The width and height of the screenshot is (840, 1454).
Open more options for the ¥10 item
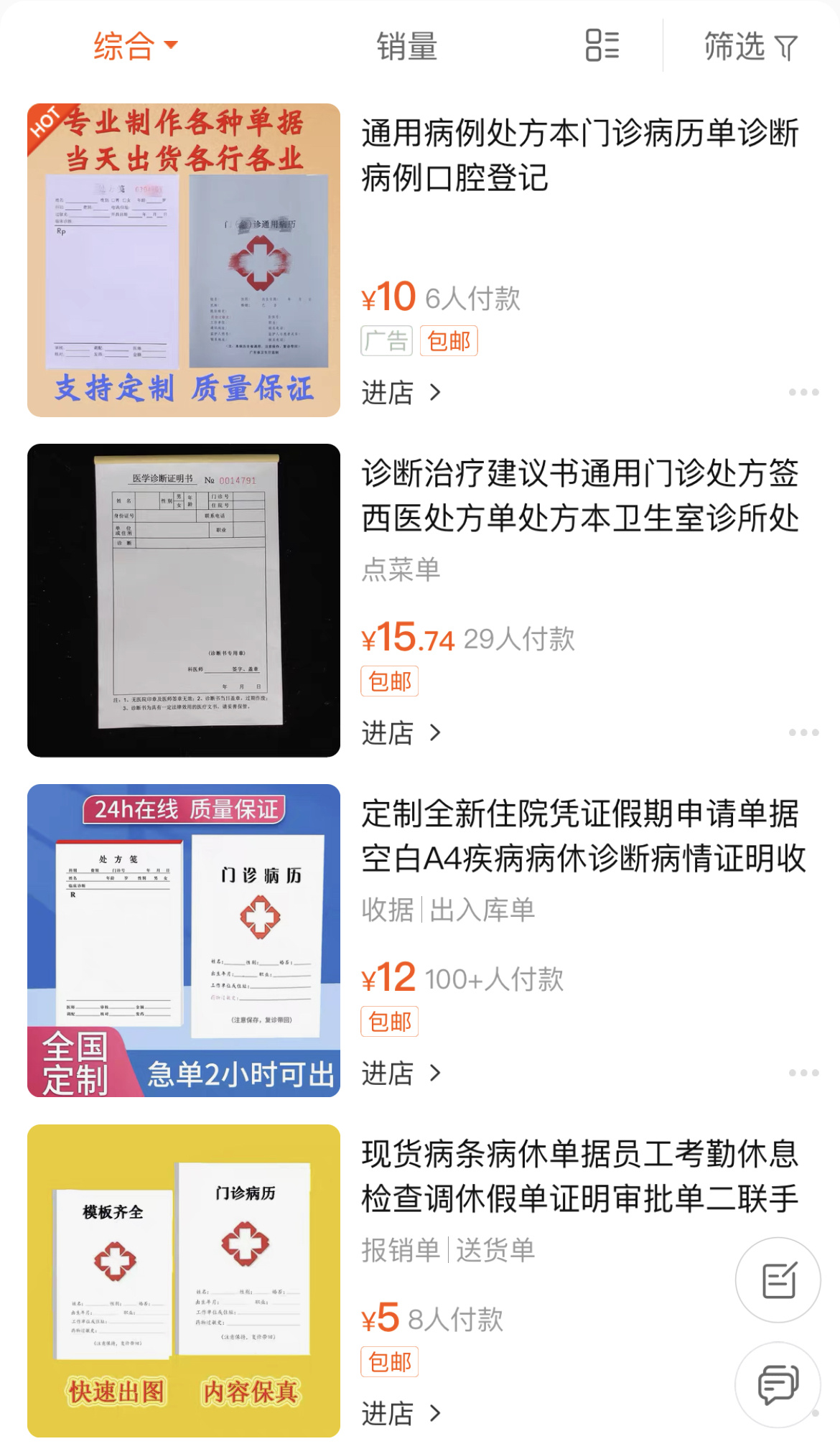803,392
